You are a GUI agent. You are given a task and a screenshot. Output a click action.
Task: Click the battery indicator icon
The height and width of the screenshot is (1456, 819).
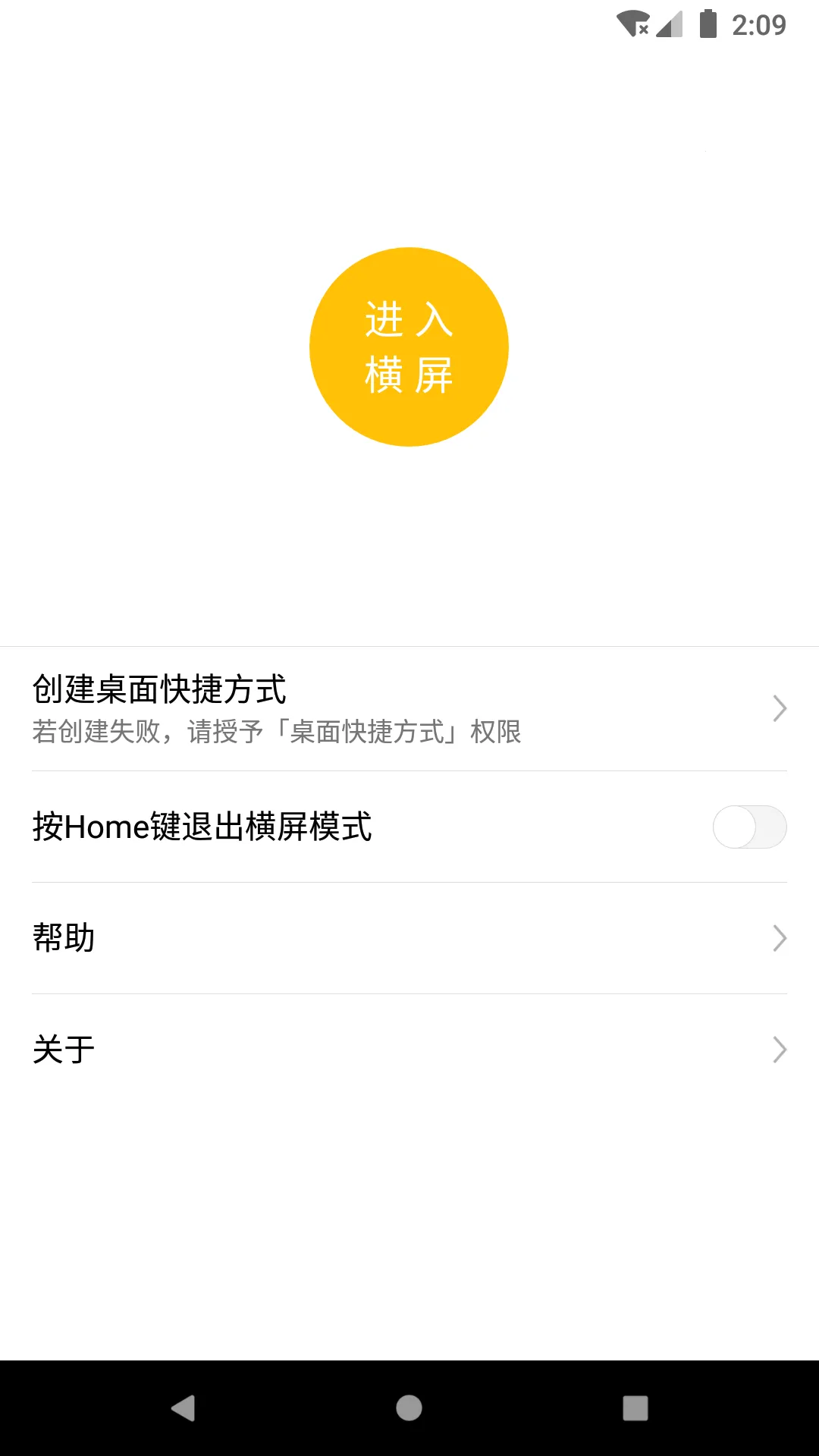[x=707, y=24]
